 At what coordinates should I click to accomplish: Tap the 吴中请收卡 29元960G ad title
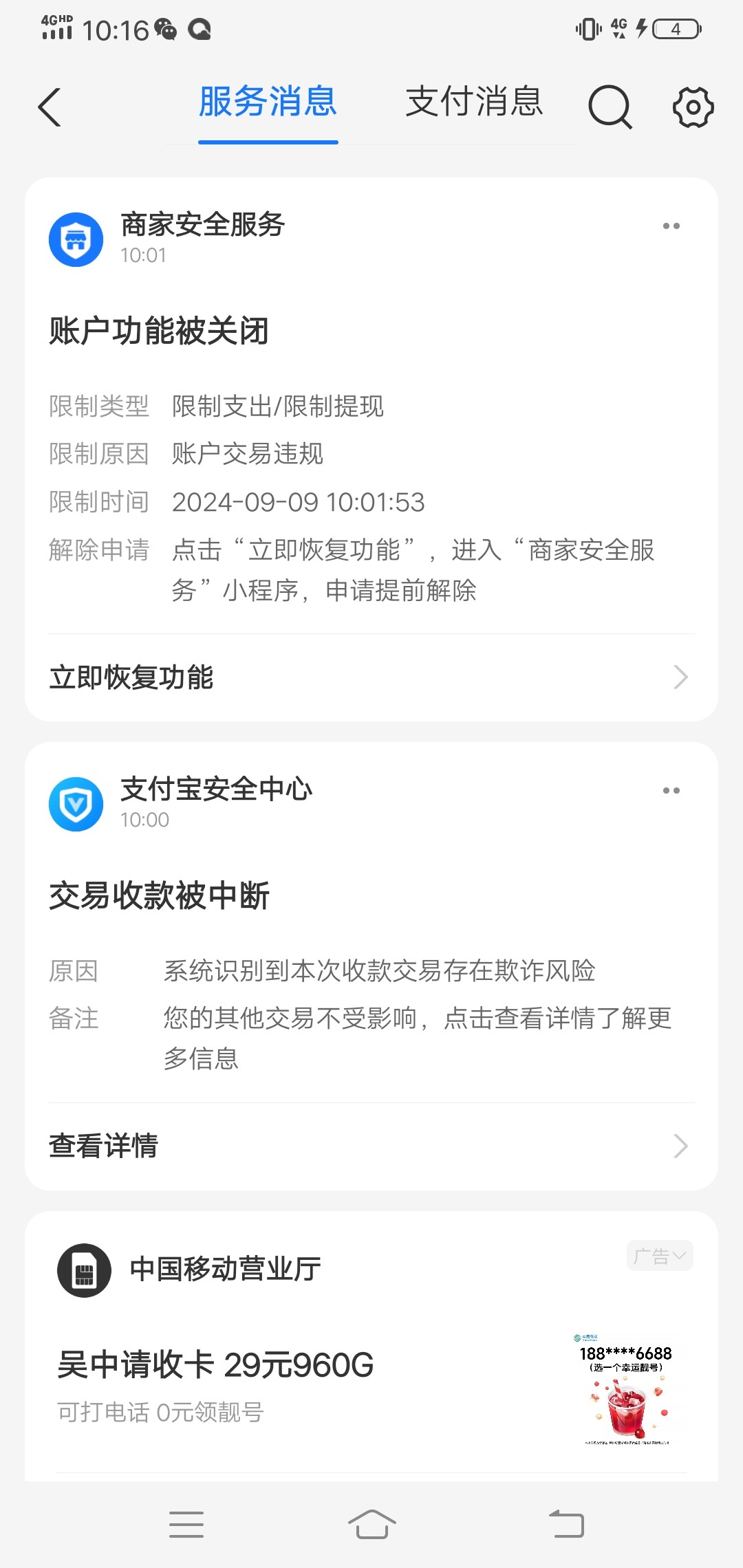[210, 1365]
